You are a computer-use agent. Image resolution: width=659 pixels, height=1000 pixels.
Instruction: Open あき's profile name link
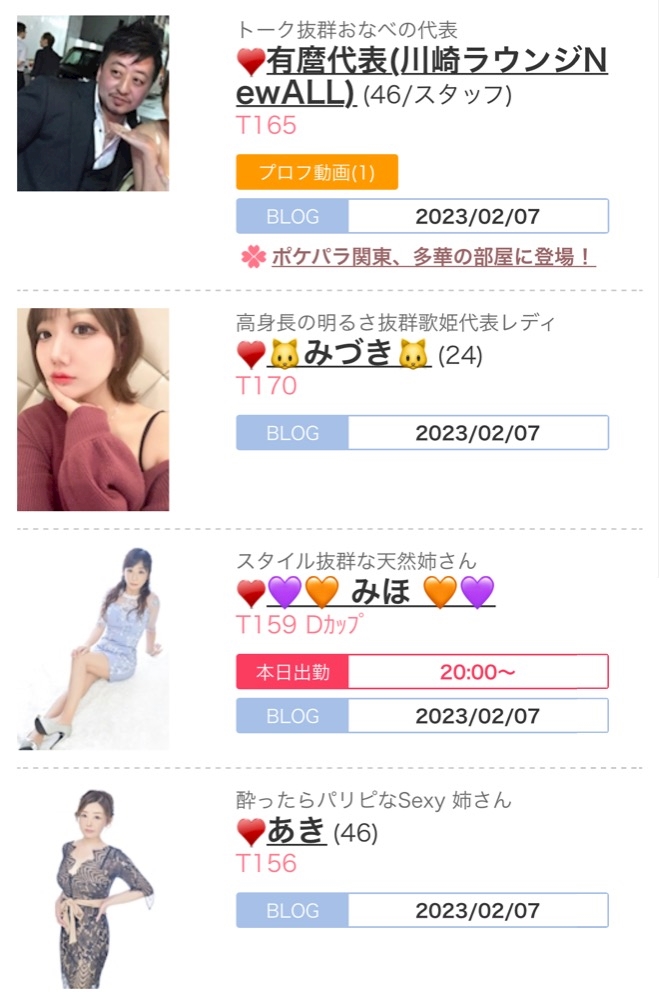click(297, 830)
